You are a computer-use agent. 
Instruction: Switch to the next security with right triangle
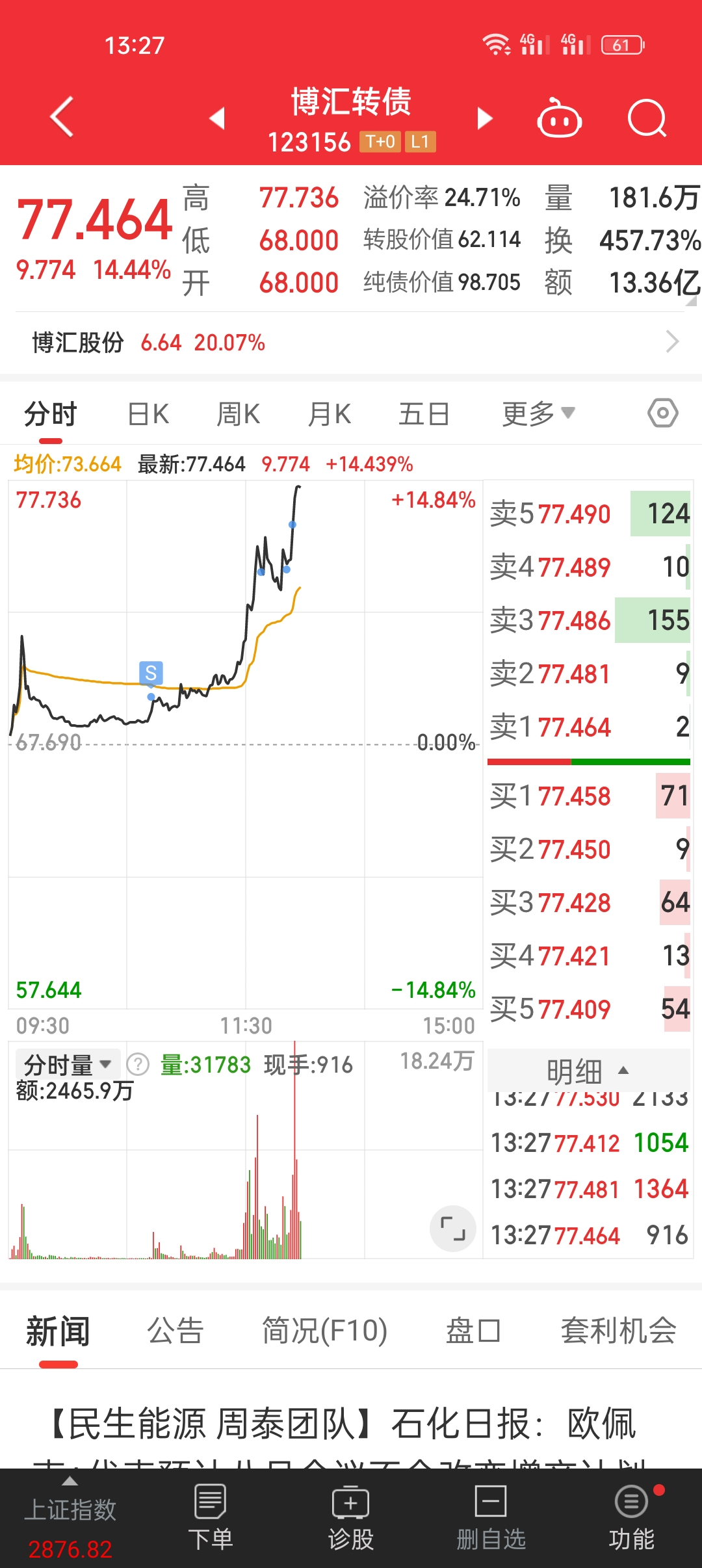(x=485, y=118)
